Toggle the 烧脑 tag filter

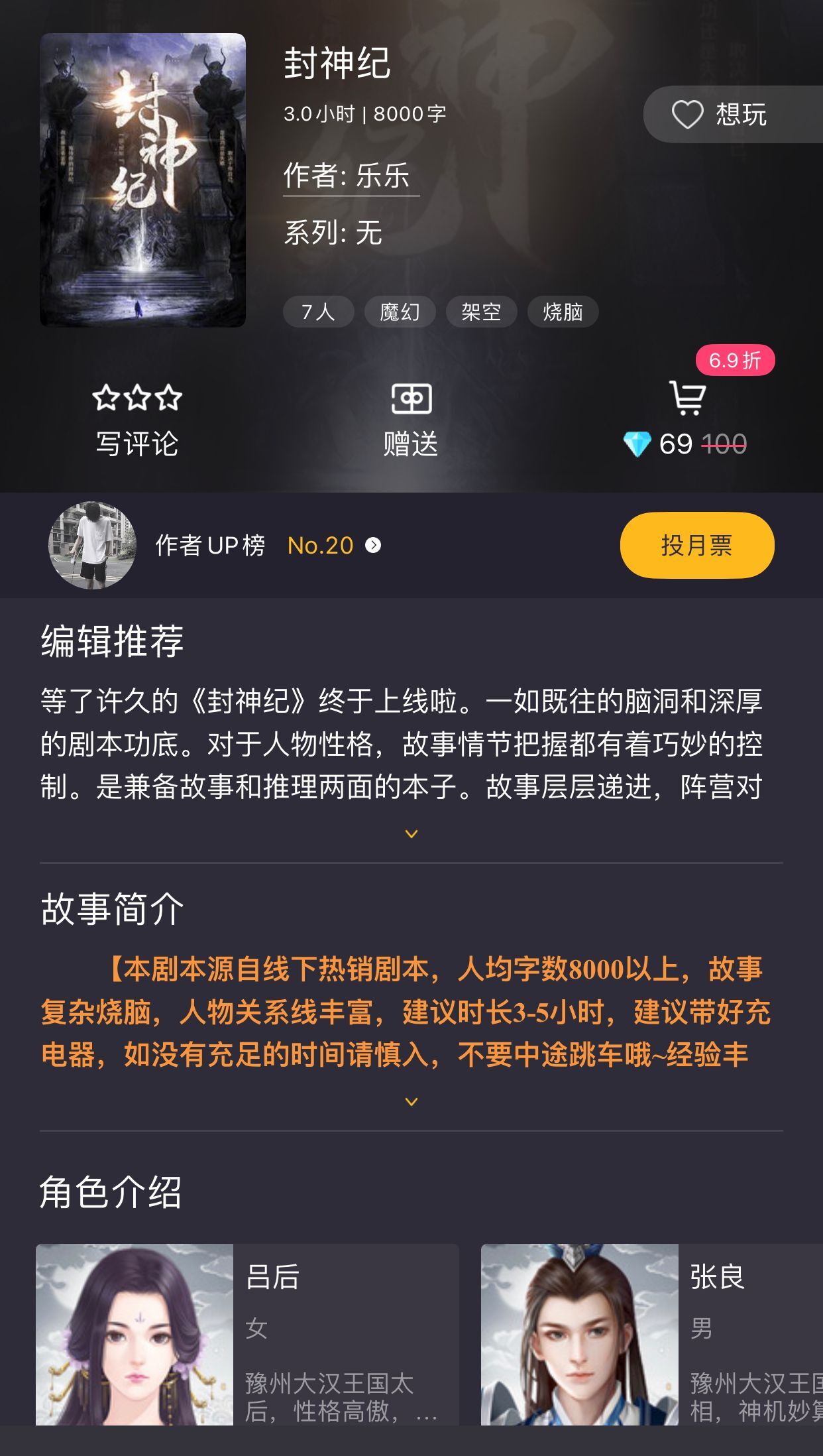pos(565,311)
